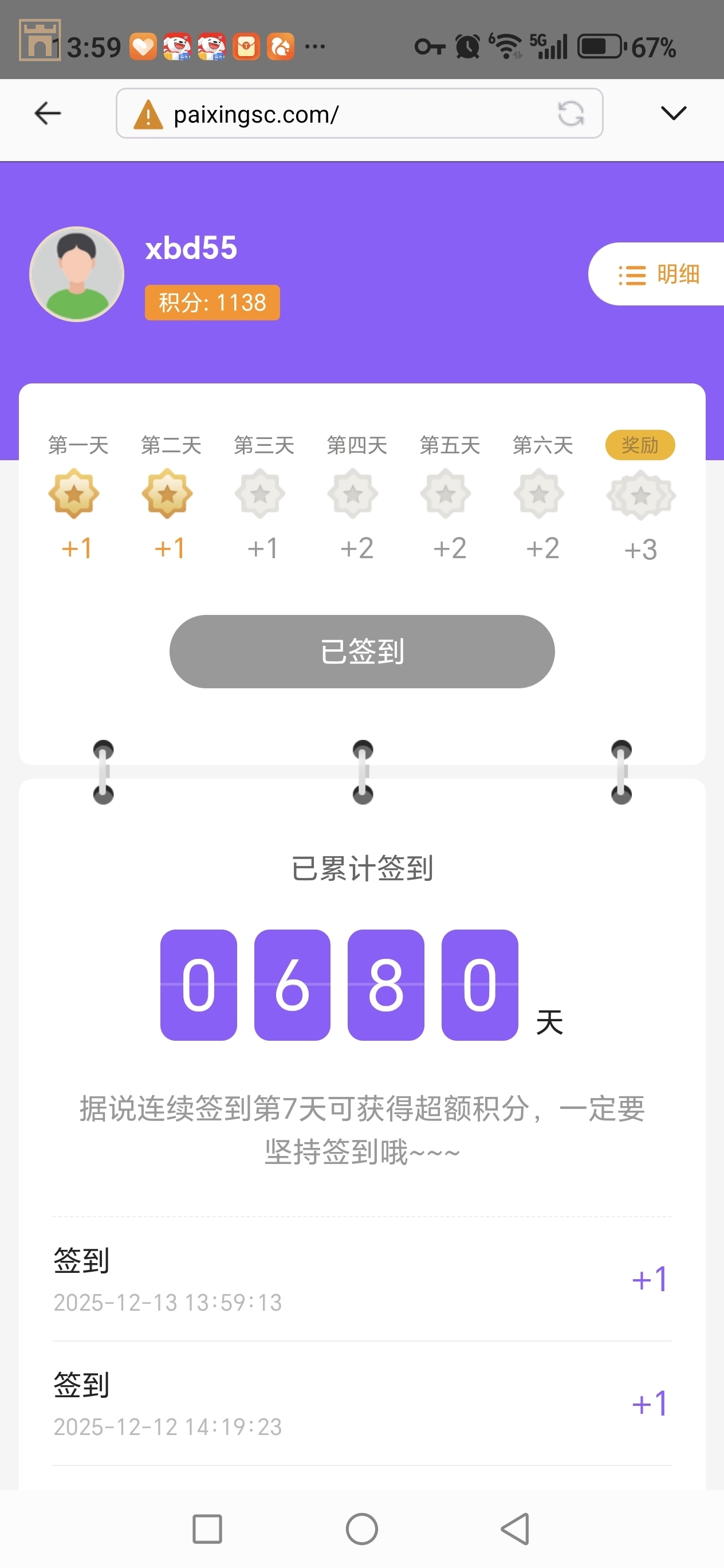Tap the 第六天 unclaimed star badge
This screenshot has width=724, height=1568.
pos(538,494)
